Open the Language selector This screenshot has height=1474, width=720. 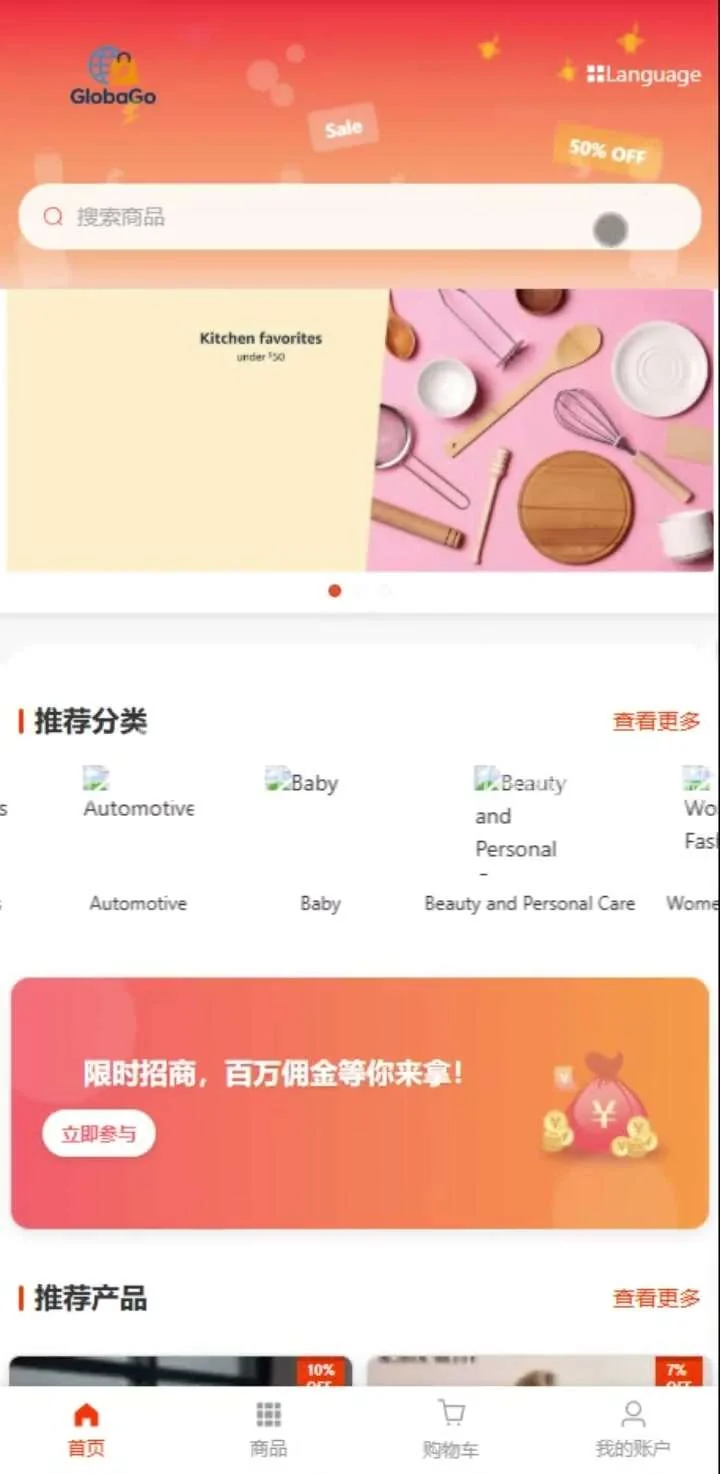coord(644,74)
